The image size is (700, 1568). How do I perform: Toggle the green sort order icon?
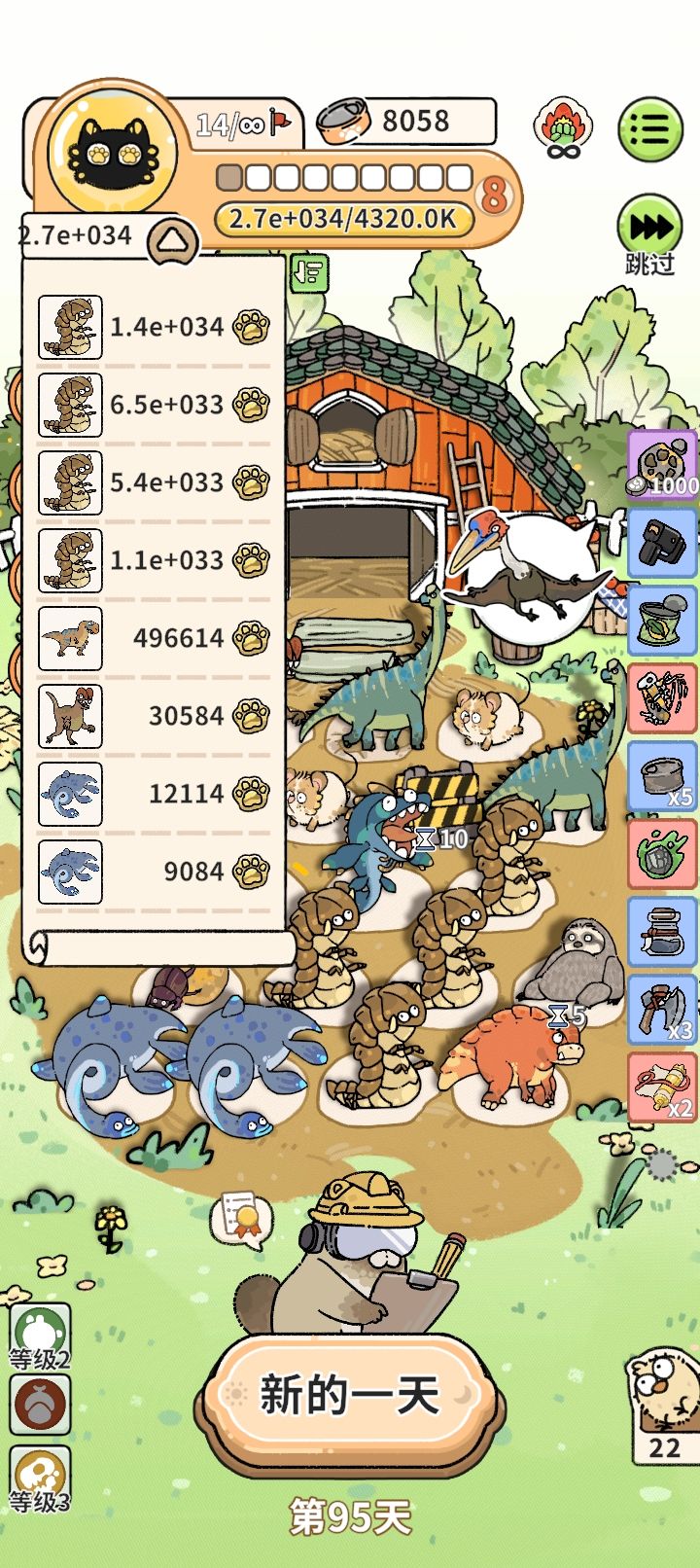tap(310, 271)
